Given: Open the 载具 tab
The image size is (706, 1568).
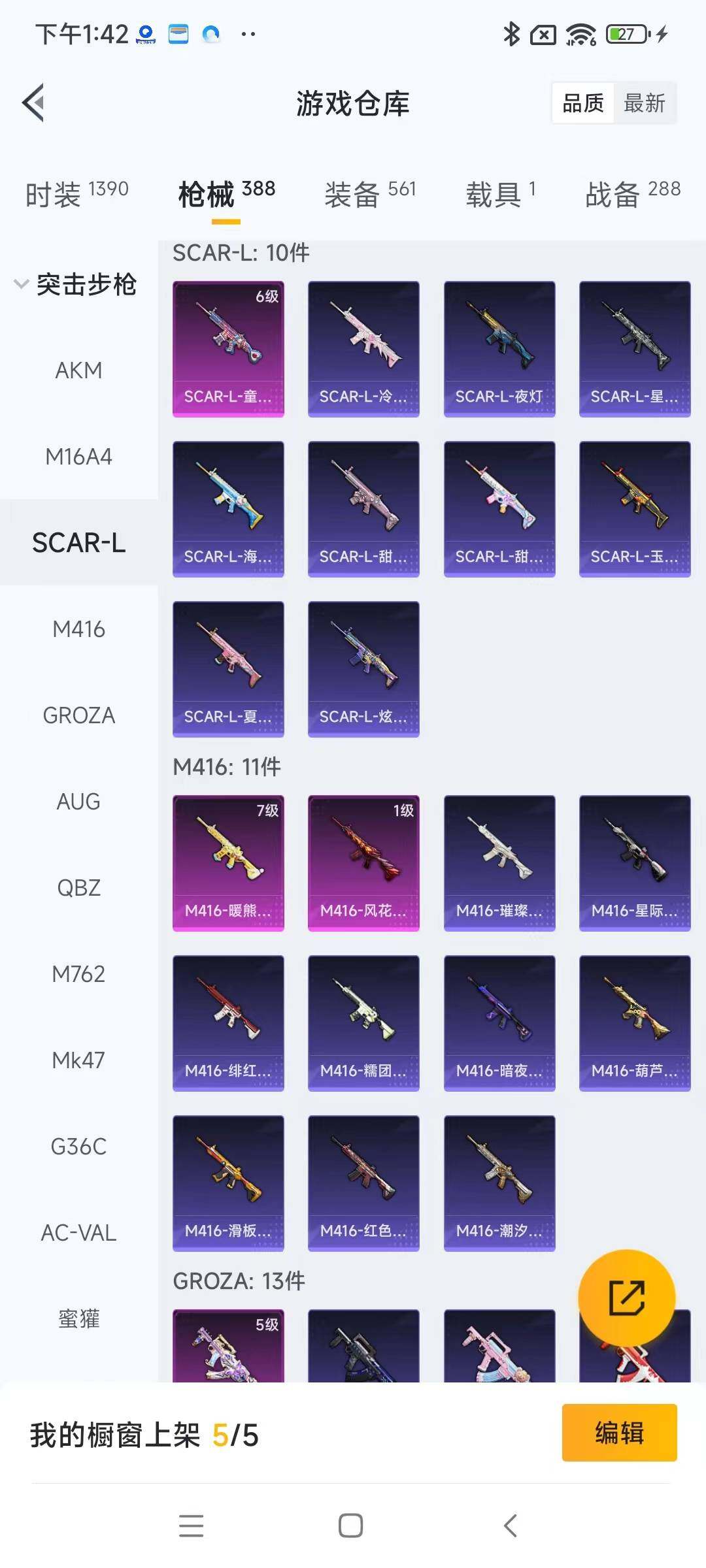Looking at the screenshot, I should pos(500,194).
